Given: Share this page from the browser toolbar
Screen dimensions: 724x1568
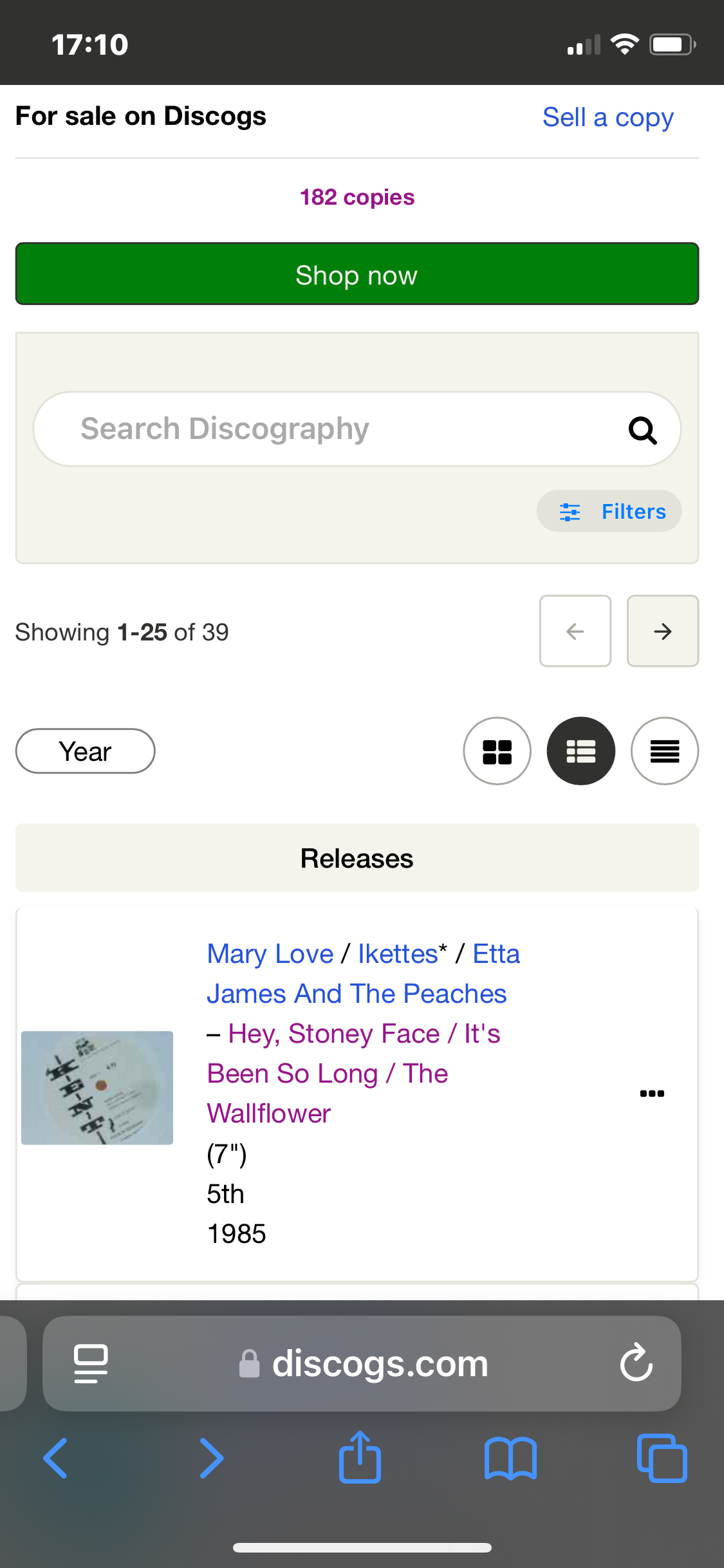Looking at the screenshot, I should (x=360, y=1458).
